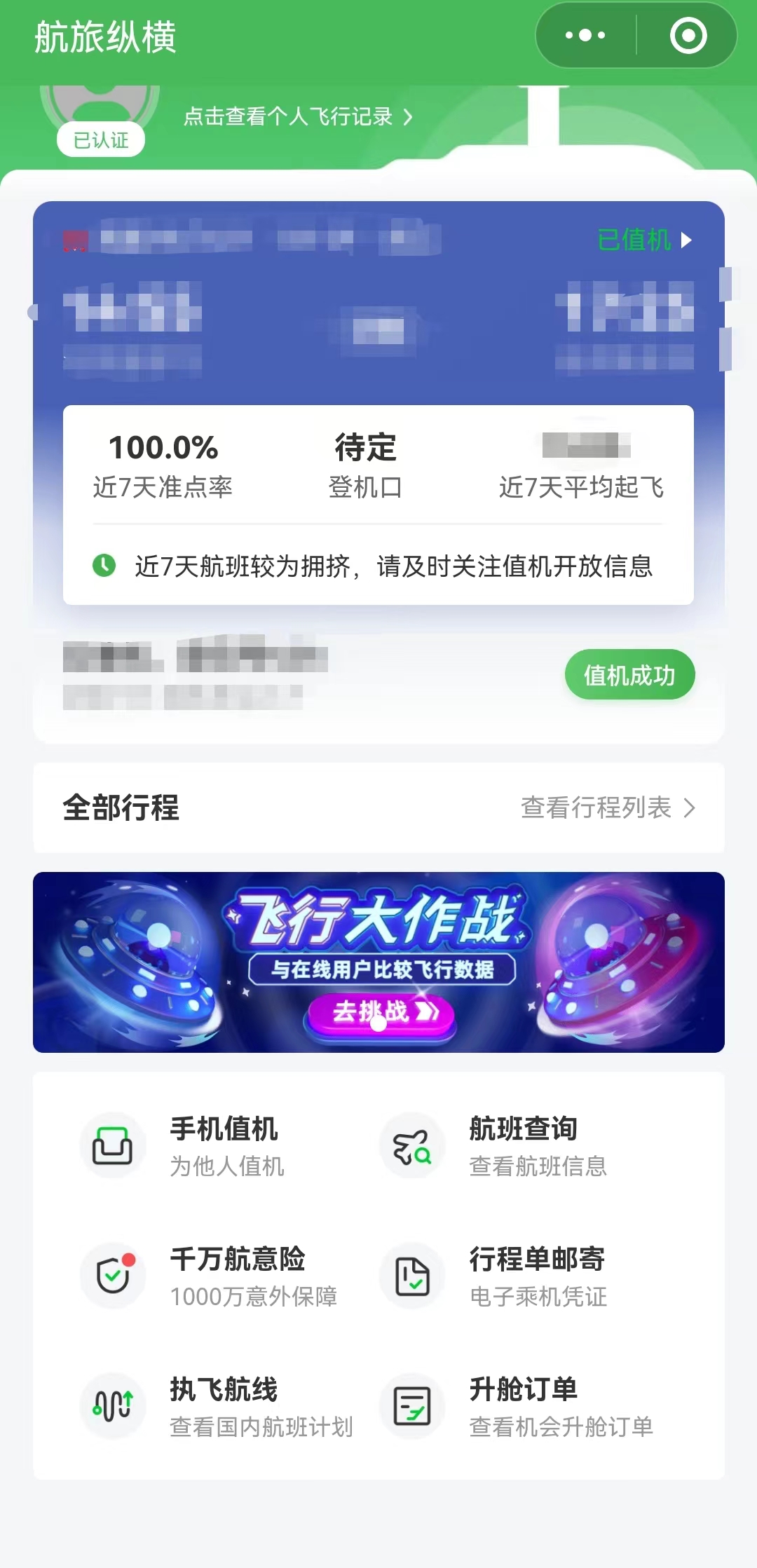The width and height of the screenshot is (757, 1568).
Task: Open the WeChat mini program more options menu
Action: [586, 34]
